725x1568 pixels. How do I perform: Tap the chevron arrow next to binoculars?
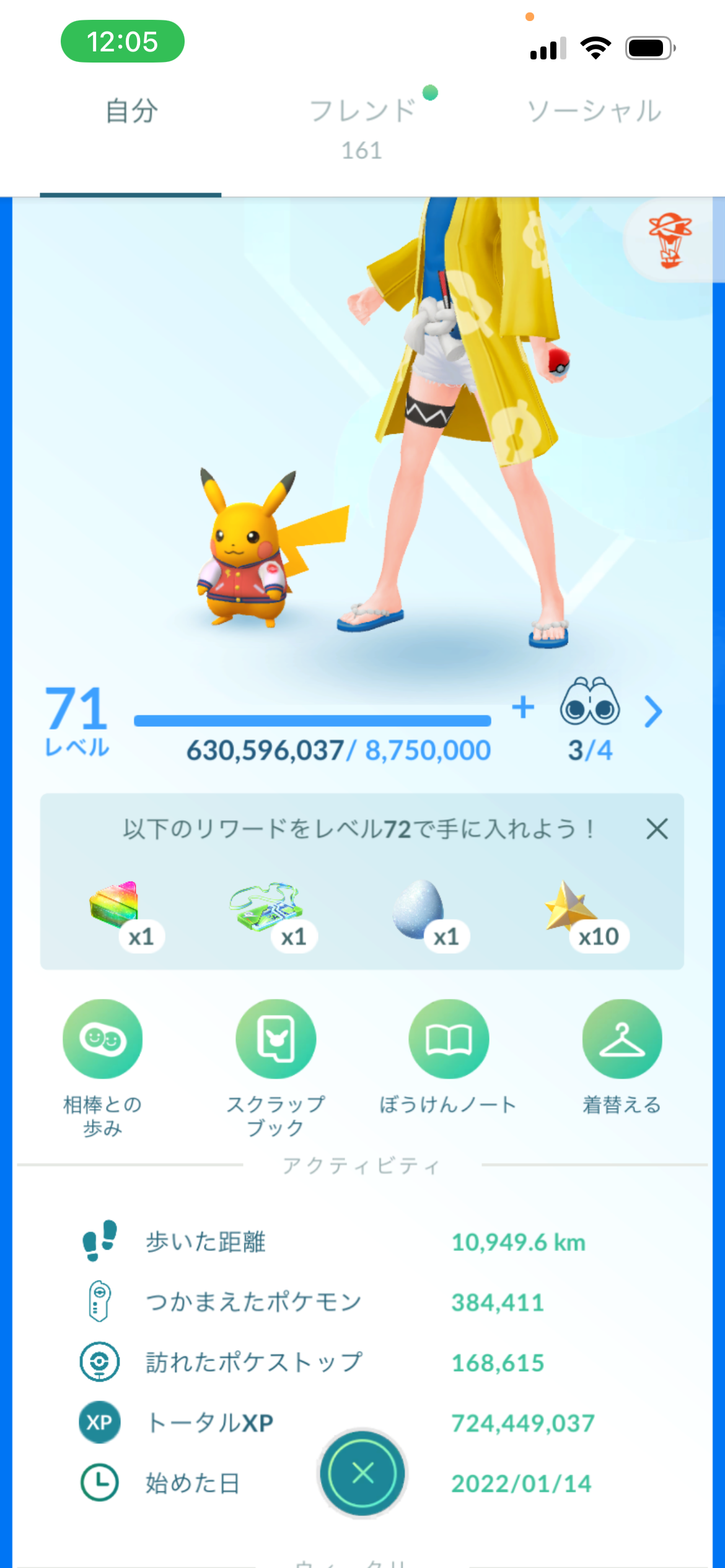point(653,712)
